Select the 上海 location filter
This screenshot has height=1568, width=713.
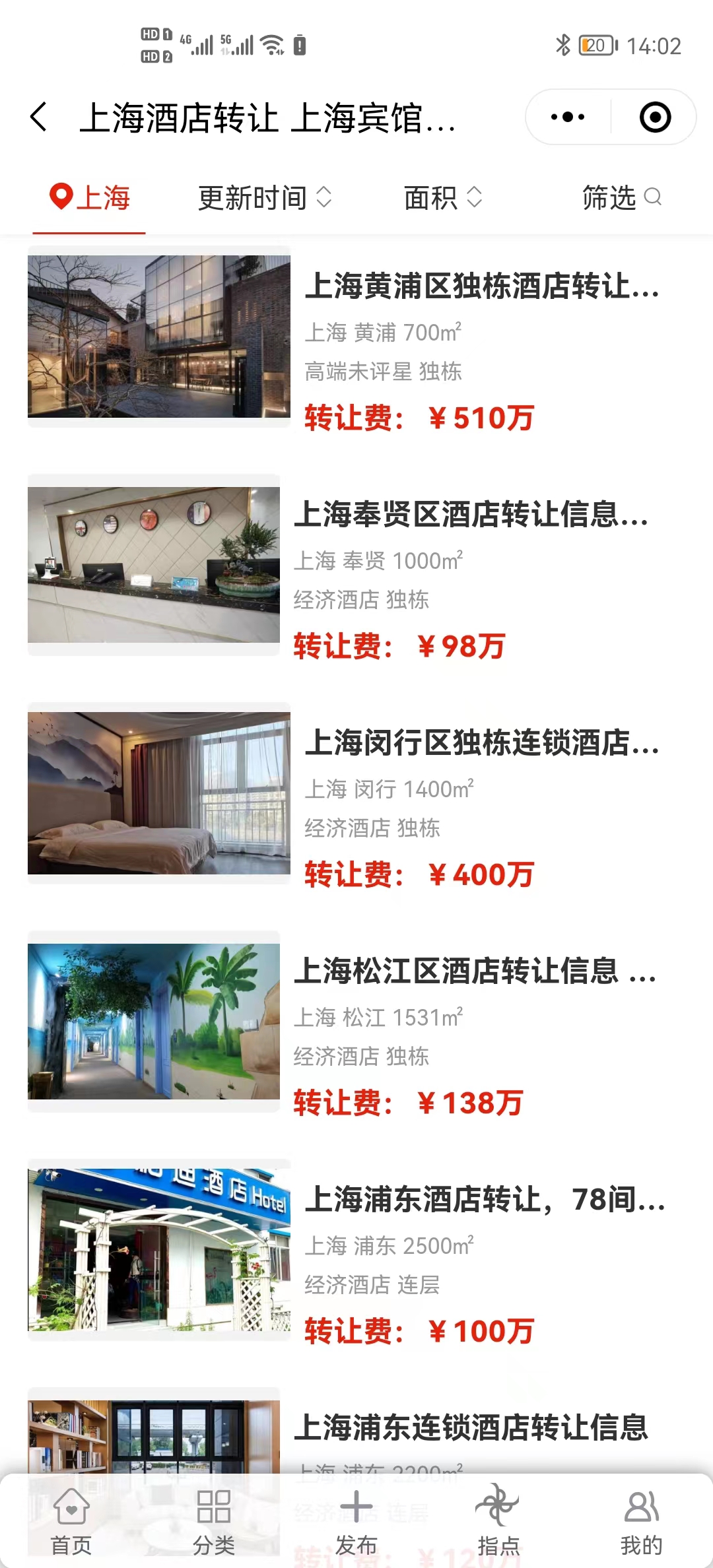point(90,198)
